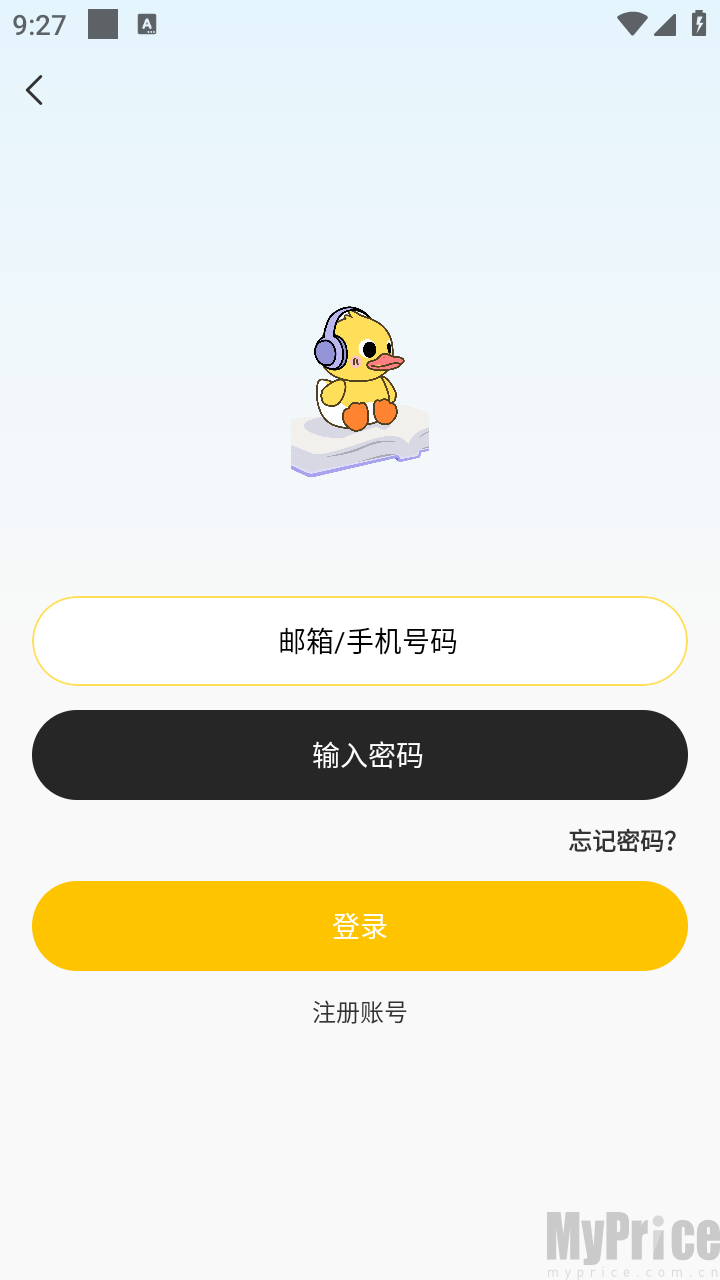Focus the dark 输入密码 password field

[360, 755]
